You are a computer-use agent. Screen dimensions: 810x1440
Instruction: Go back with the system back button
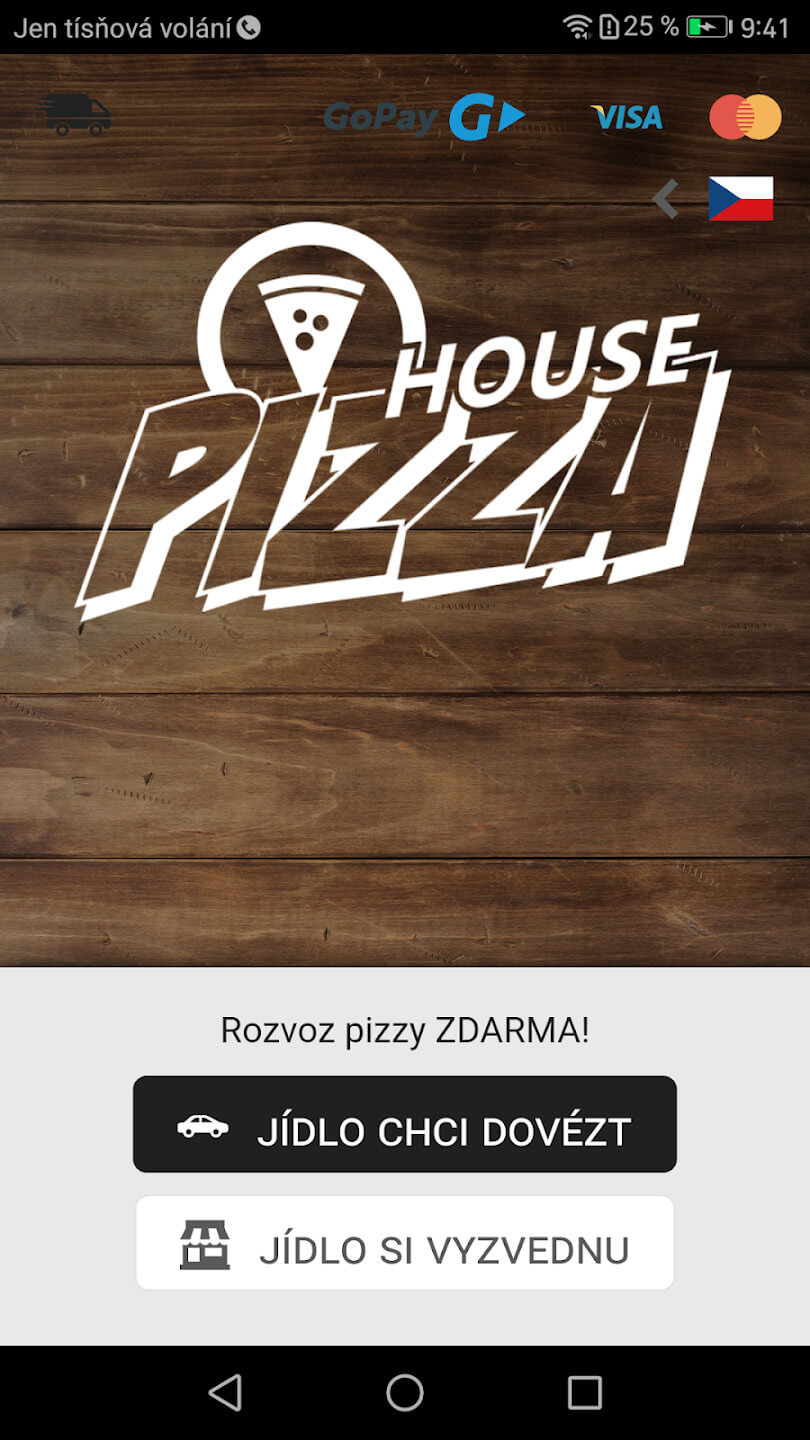click(x=225, y=1392)
